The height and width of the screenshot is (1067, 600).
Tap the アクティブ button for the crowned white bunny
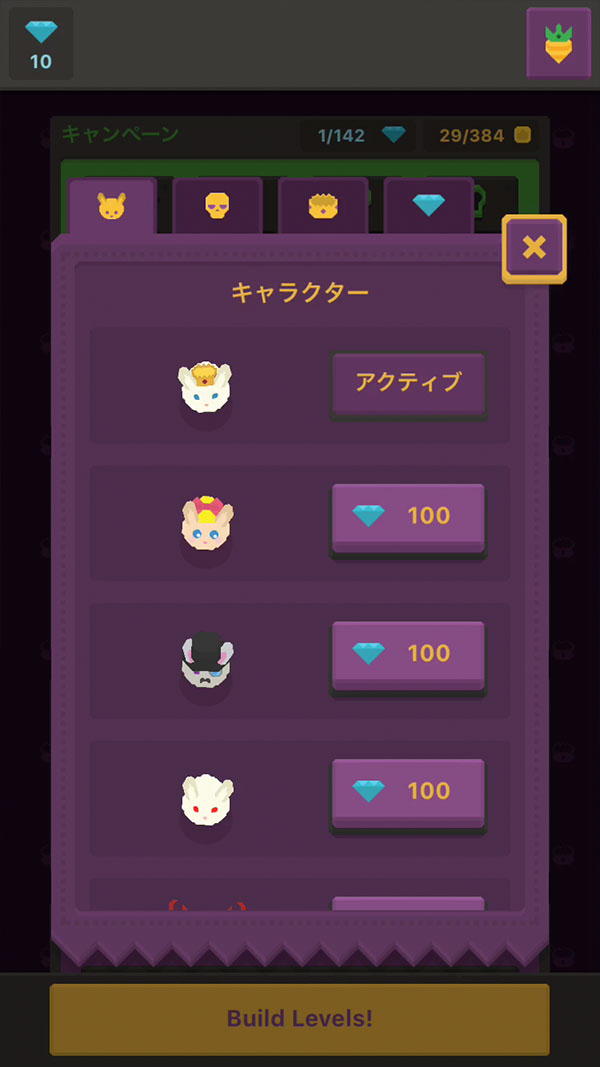(408, 383)
